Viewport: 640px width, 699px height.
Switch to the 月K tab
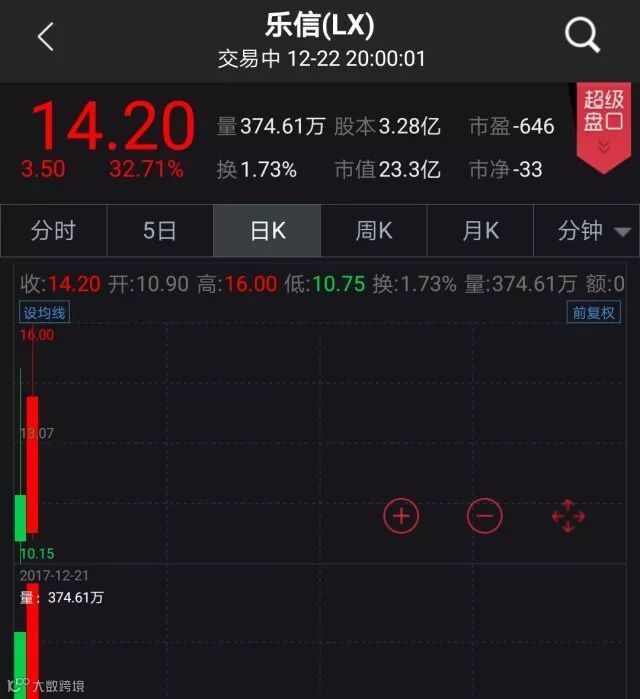(x=480, y=231)
